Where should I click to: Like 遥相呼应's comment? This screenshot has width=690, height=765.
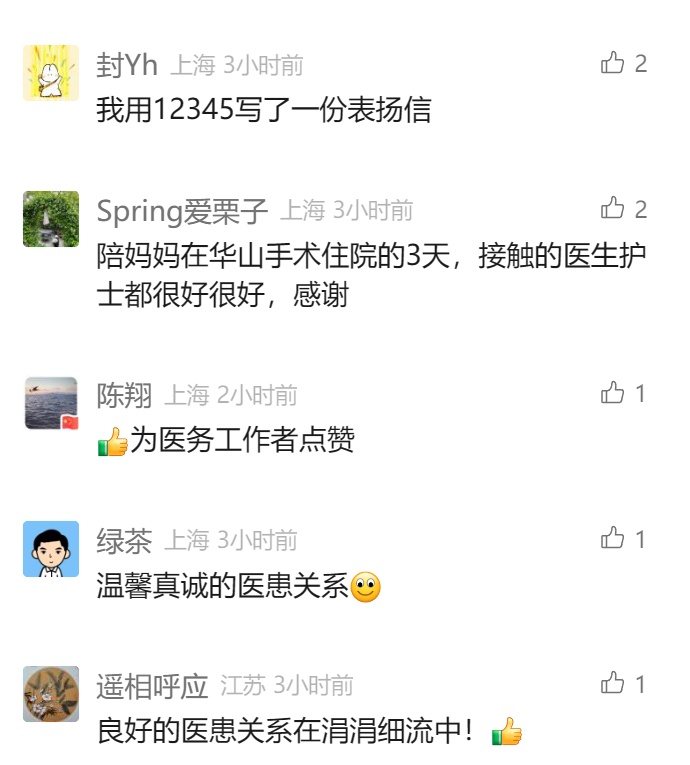(612, 684)
